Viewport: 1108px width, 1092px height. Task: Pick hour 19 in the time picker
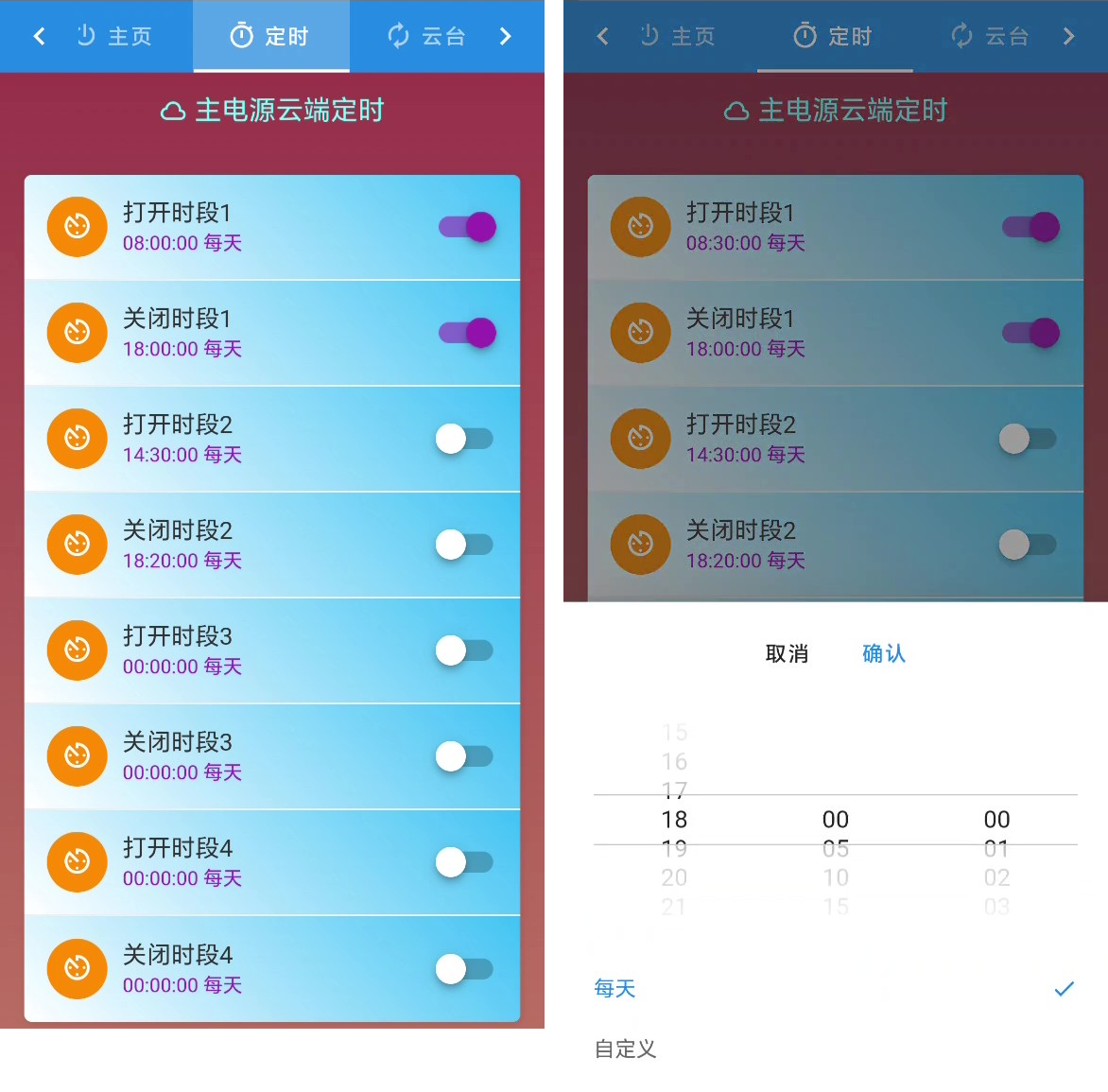(x=674, y=850)
